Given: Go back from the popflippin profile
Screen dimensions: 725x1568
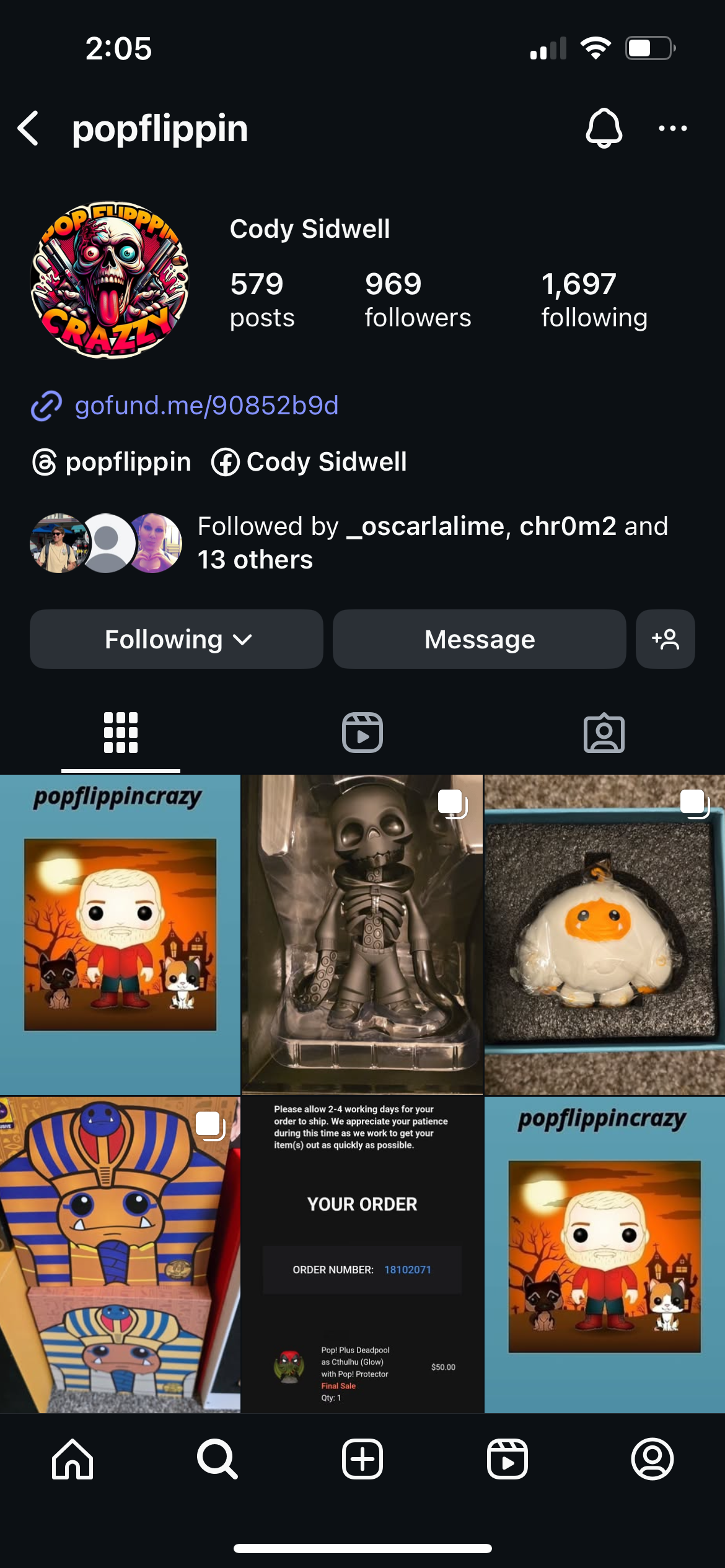Looking at the screenshot, I should click(29, 128).
